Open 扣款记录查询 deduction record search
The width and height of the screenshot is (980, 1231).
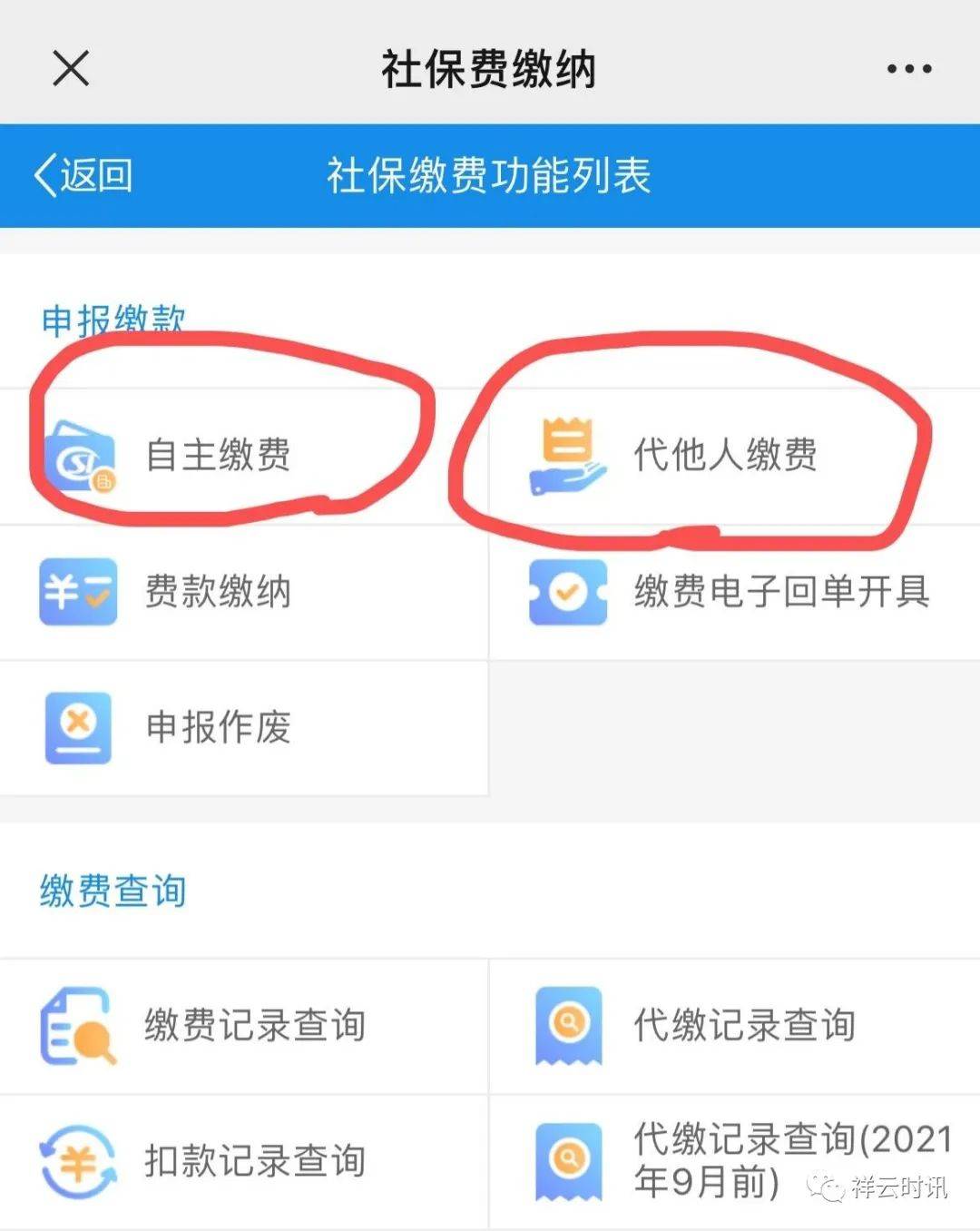point(254,1160)
